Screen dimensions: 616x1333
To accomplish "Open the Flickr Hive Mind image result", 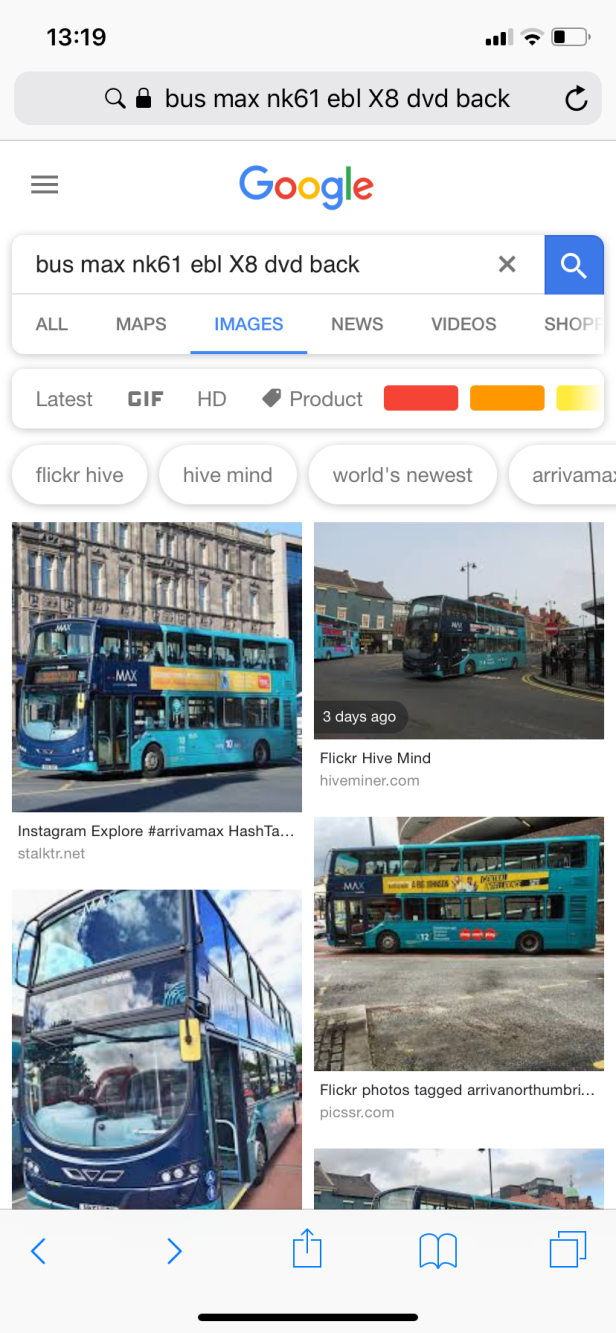I will 459,630.
